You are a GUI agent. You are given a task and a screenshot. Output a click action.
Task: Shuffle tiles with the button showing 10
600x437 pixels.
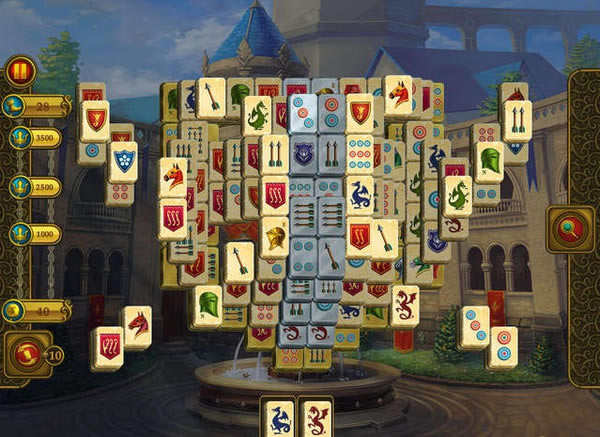click(x=28, y=354)
